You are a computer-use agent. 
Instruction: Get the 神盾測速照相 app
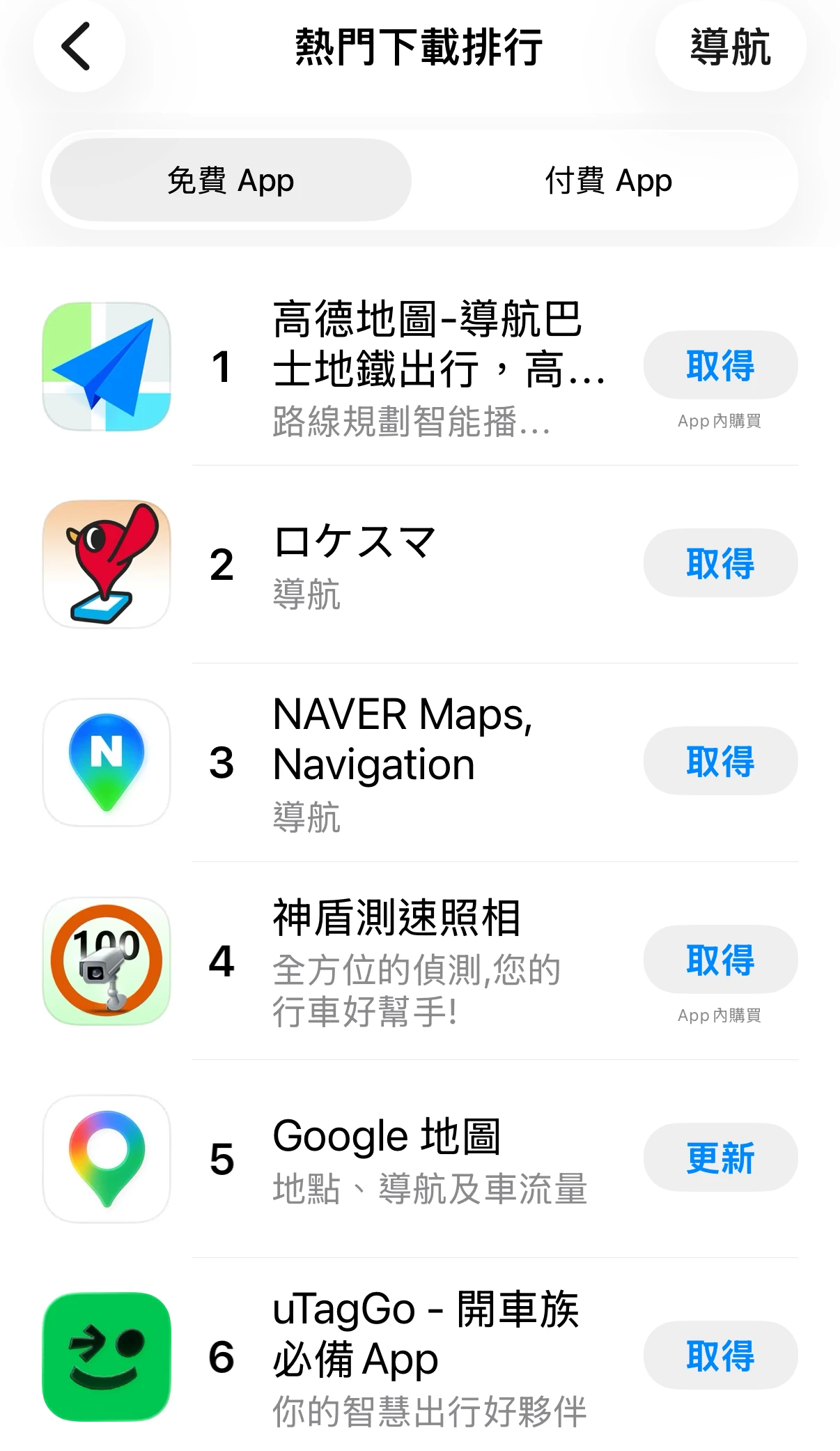720,960
